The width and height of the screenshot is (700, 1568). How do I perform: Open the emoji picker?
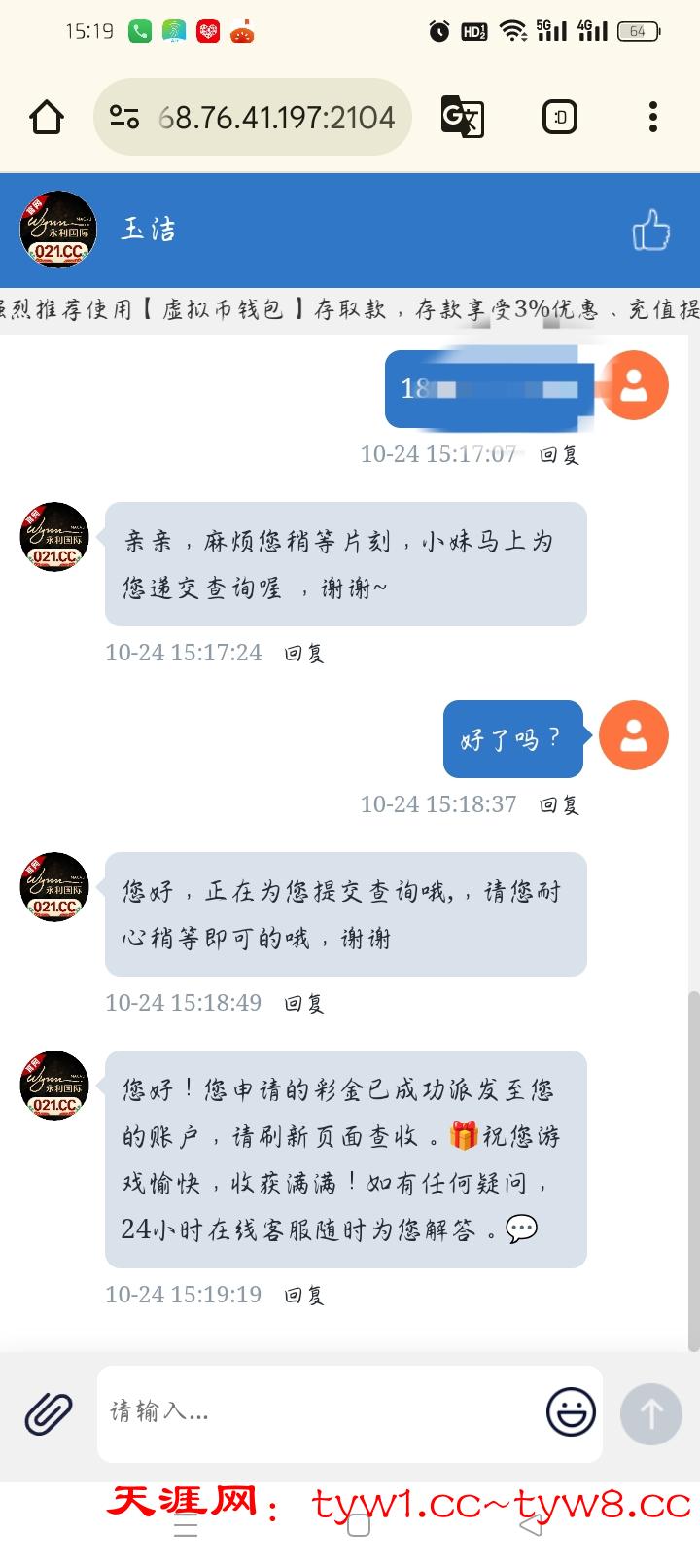[x=571, y=1412]
